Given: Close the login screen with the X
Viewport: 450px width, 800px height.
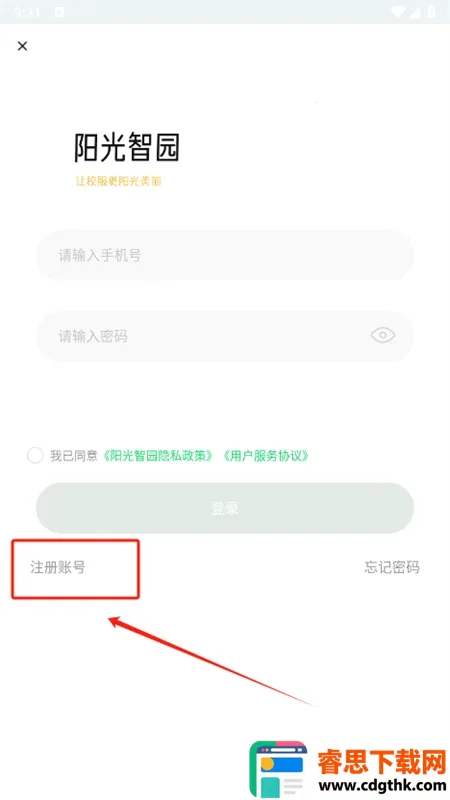Looking at the screenshot, I should pyautogui.click(x=22, y=46).
